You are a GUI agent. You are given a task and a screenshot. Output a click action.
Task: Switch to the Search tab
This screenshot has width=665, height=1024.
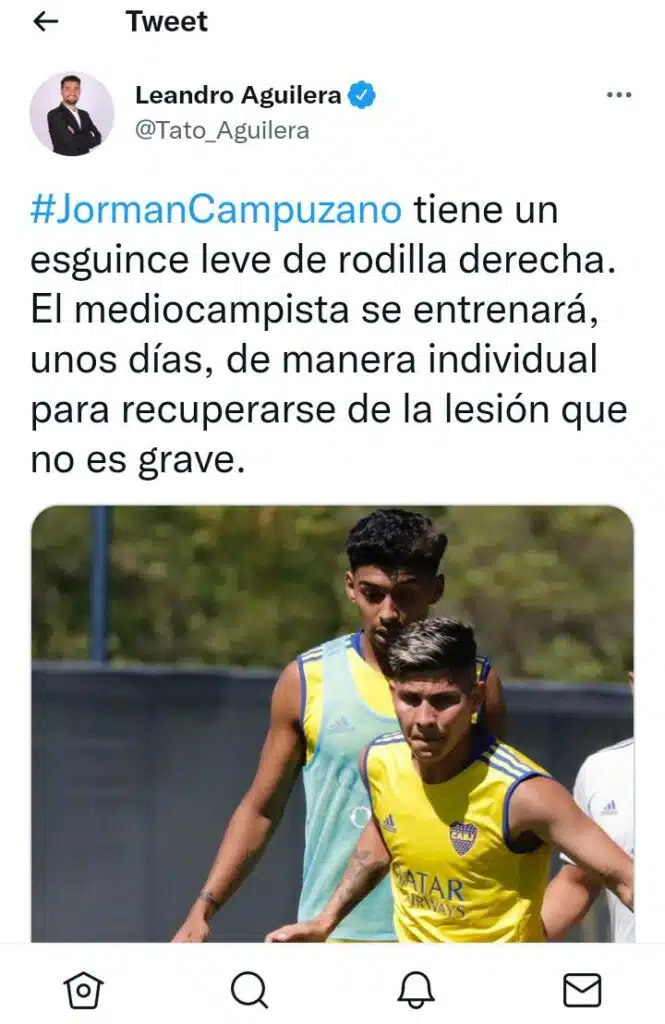coord(249,990)
